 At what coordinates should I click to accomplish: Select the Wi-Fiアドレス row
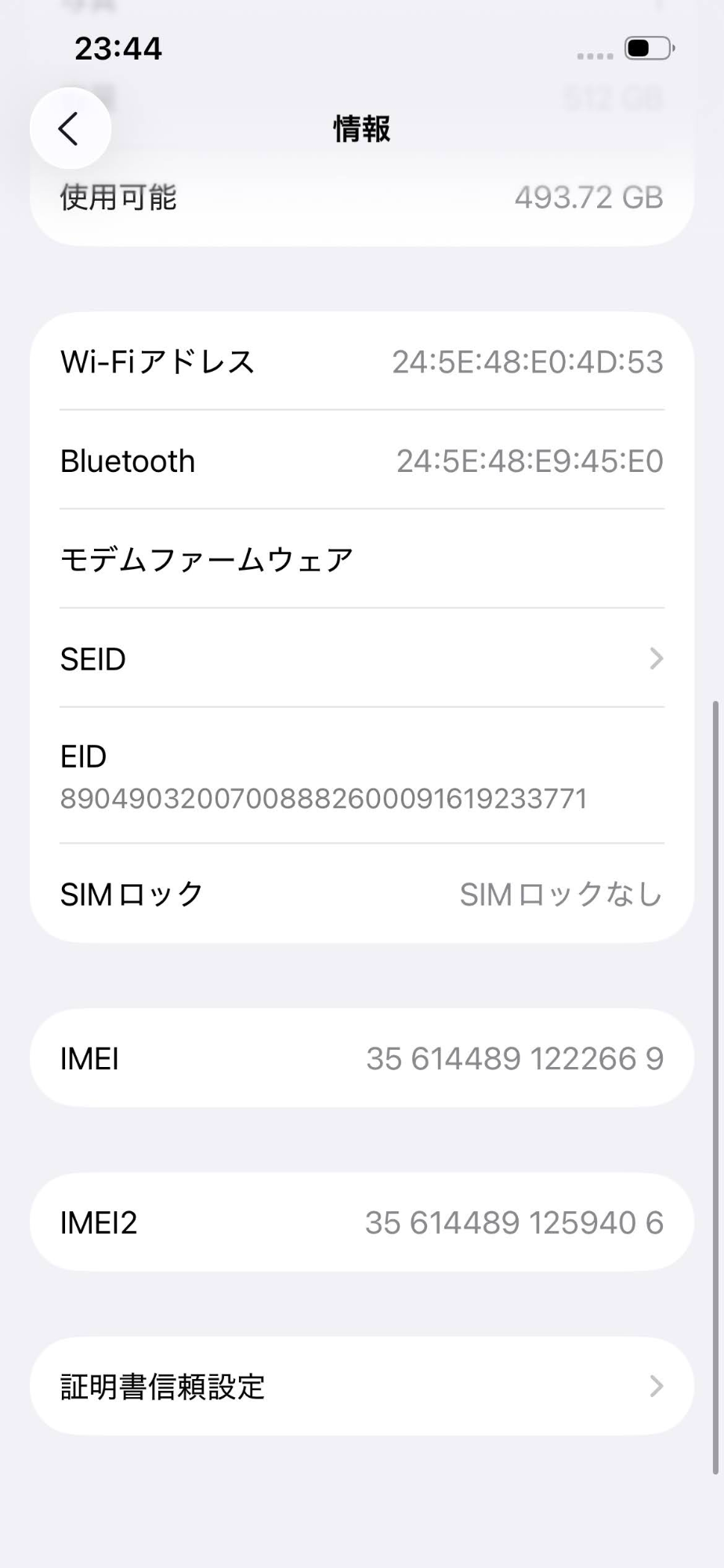point(362,361)
